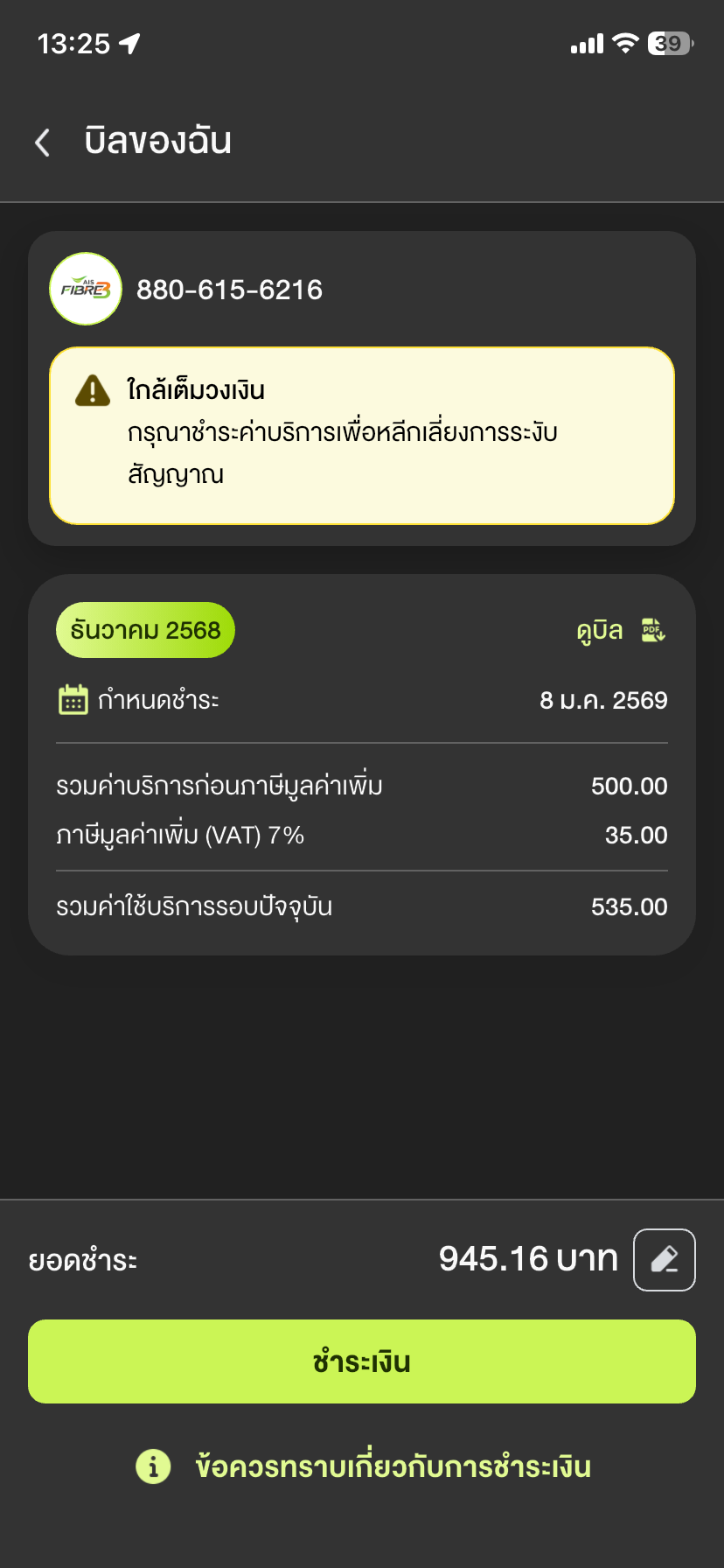Open ดูบิล to view the PDF bill
The image size is (724, 1568).
621,630
